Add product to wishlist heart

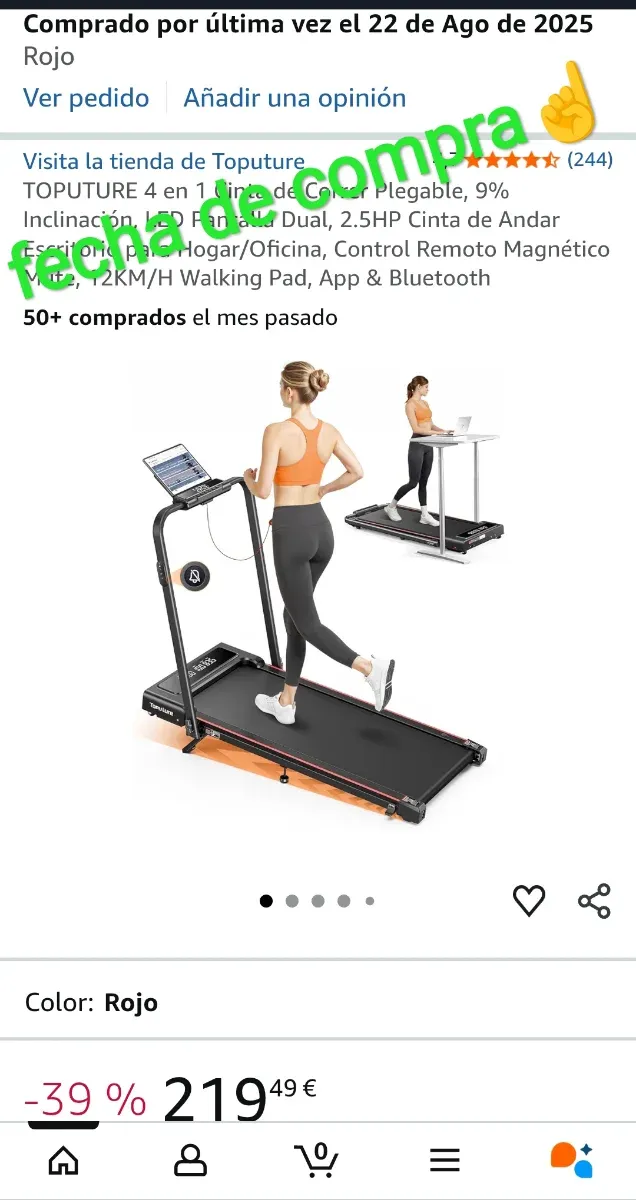[529, 901]
